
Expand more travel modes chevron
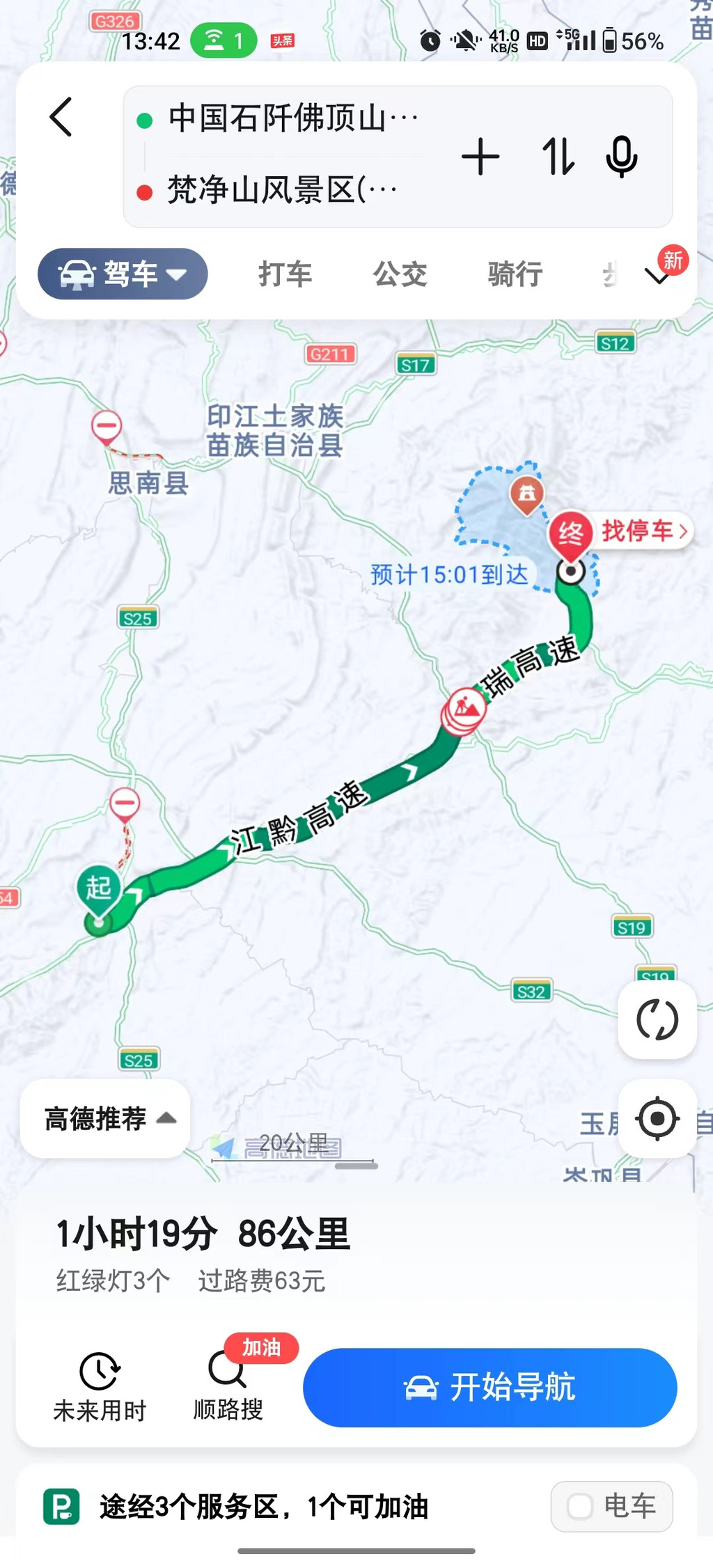pyautogui.click(x=658, y=276)
